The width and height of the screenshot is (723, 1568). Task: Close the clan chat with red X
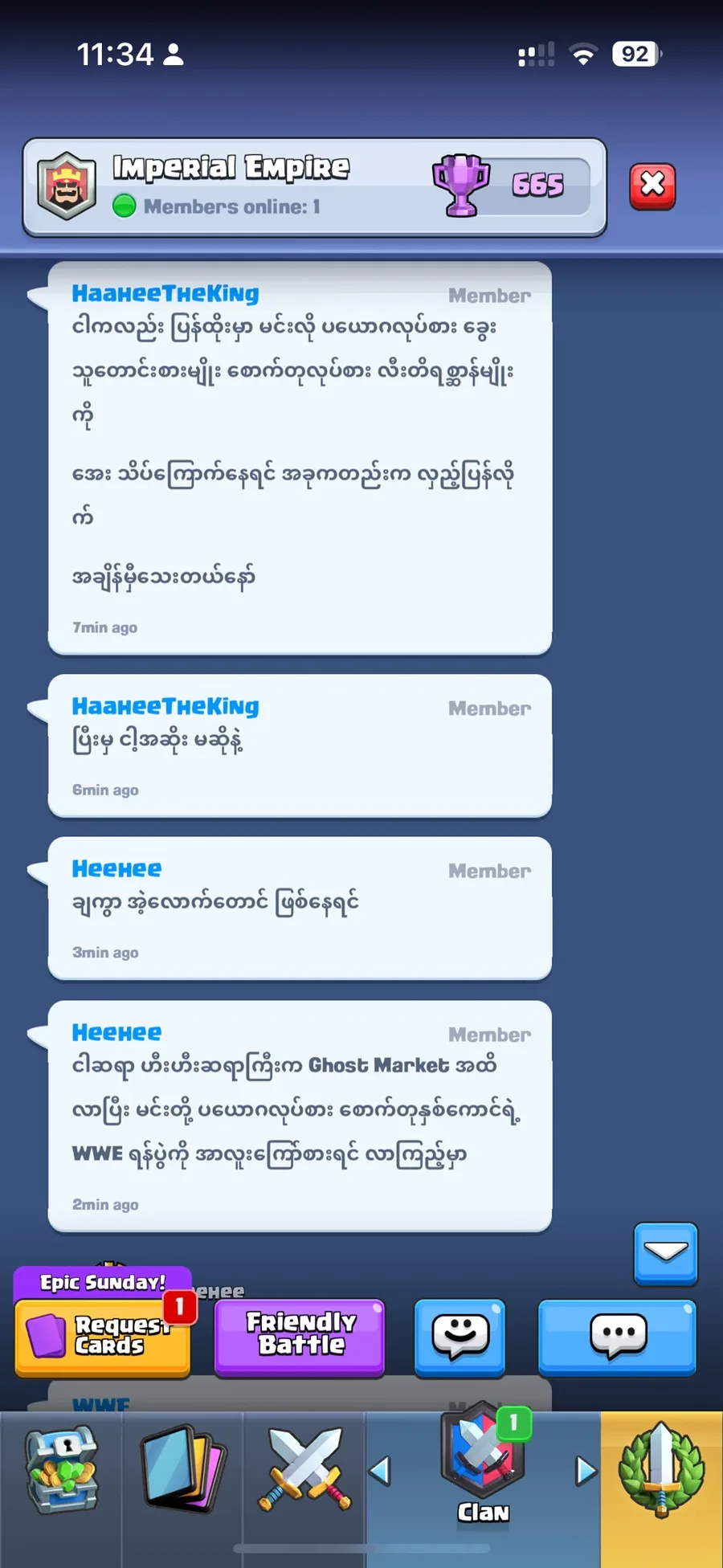pyautogui.click(x=652, y=186)
